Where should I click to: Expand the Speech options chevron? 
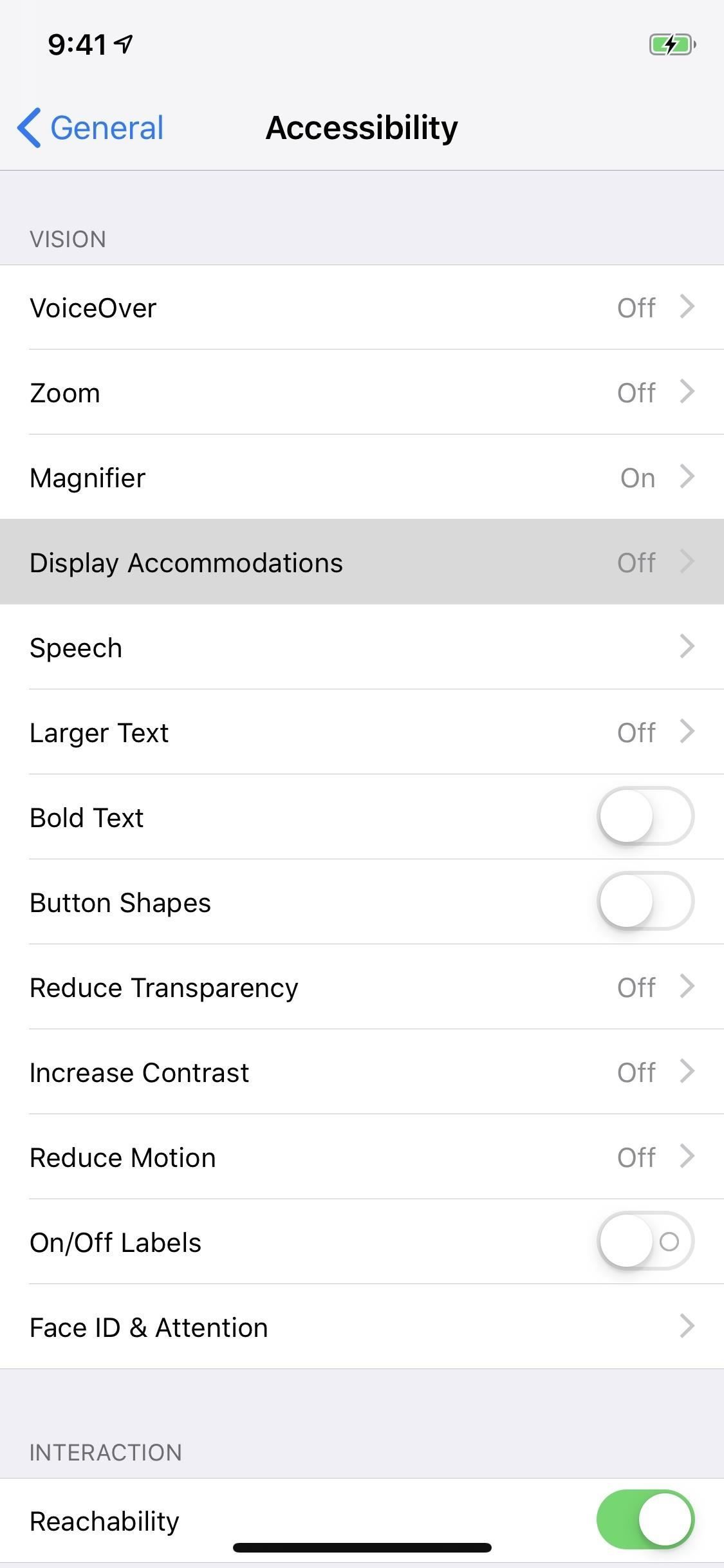point(687,647)
